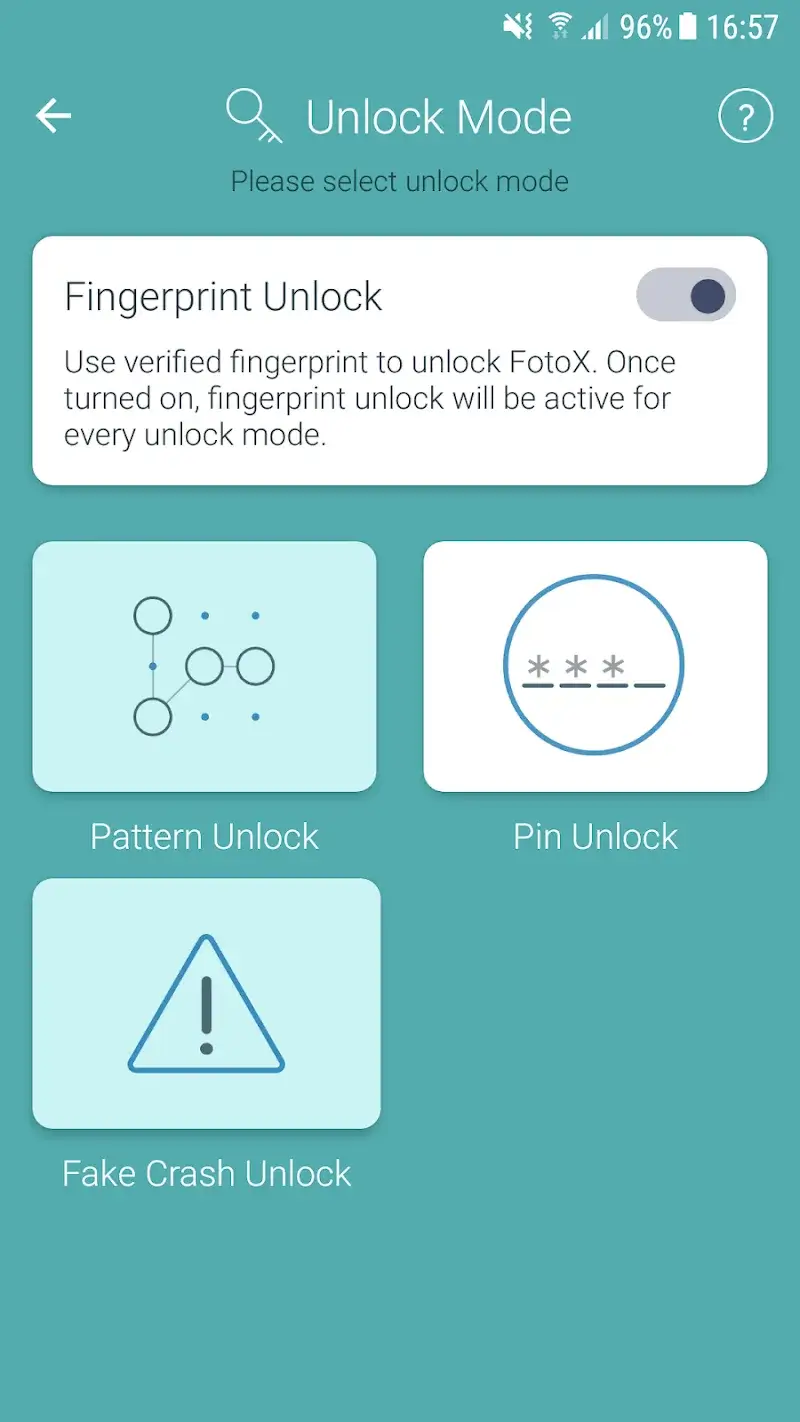The height and width of the screenshot is (1422, 800).
Task: Tap the Pattern Unlock label below the card
Action: (x=204, y=836)
